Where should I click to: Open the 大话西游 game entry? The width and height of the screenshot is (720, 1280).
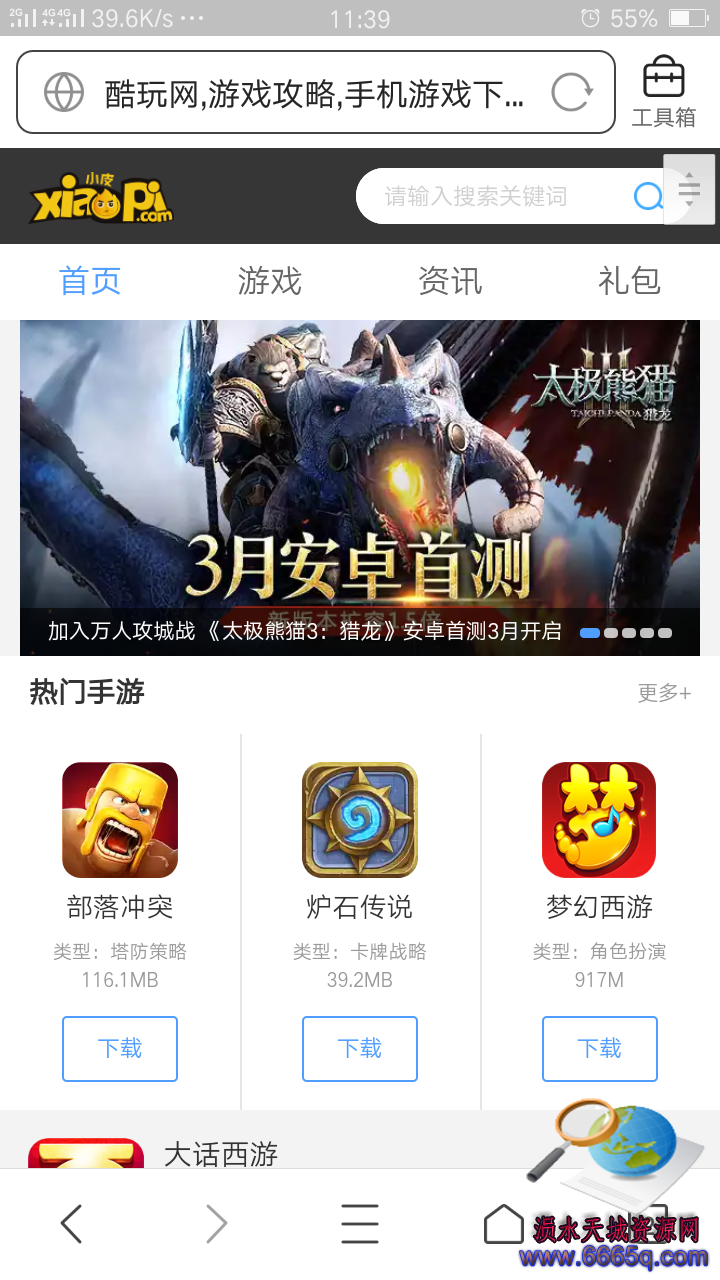[x=220, y=1154]
